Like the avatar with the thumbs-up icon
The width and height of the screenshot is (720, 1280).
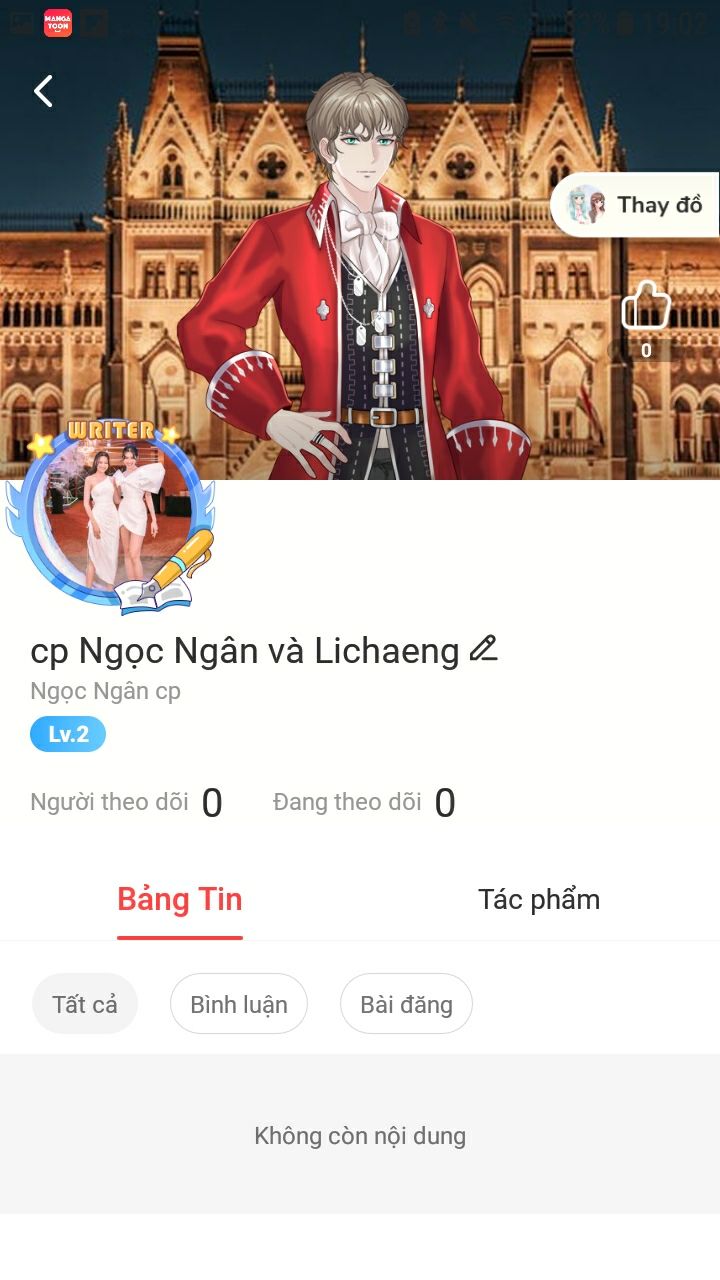tap(645, 307)
